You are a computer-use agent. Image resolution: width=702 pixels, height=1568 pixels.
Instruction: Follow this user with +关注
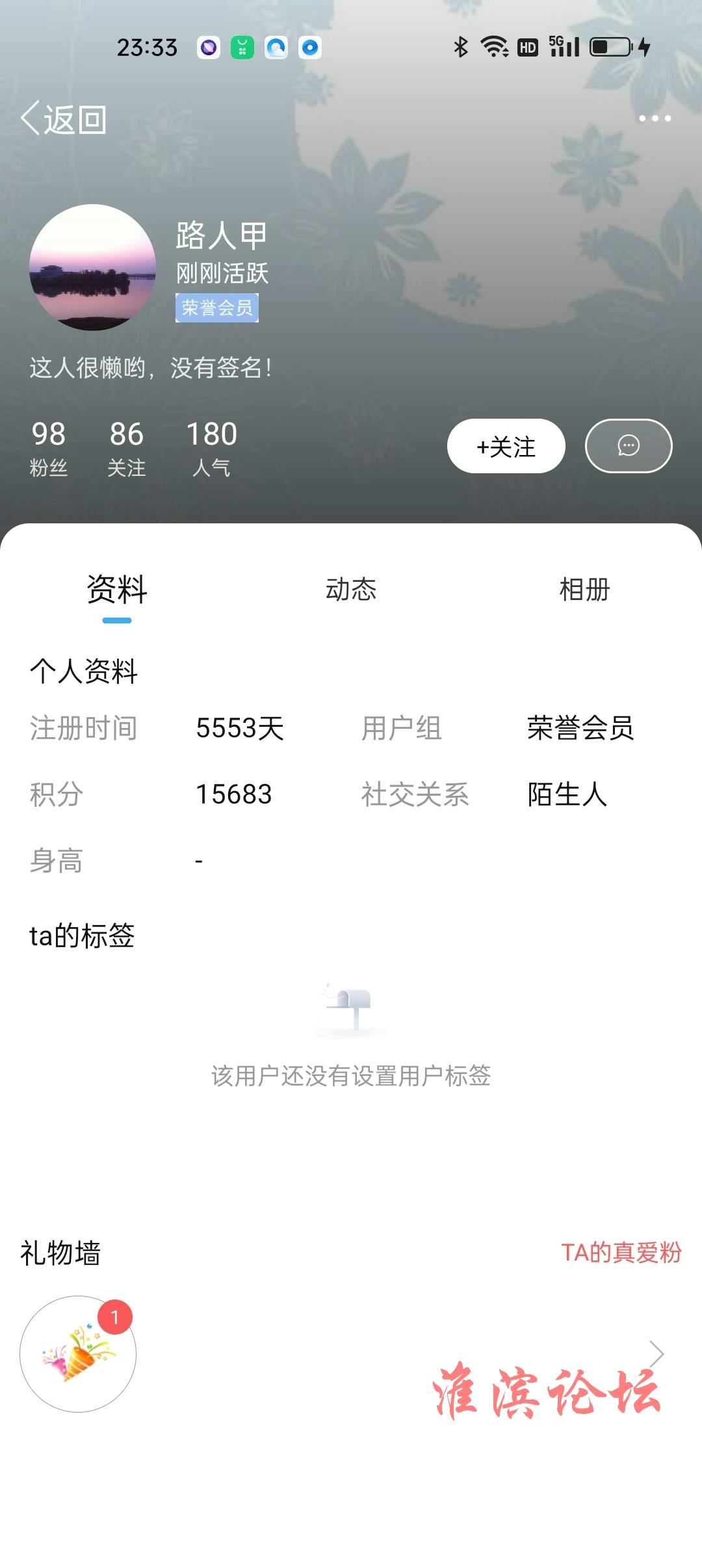pos(506,446)
